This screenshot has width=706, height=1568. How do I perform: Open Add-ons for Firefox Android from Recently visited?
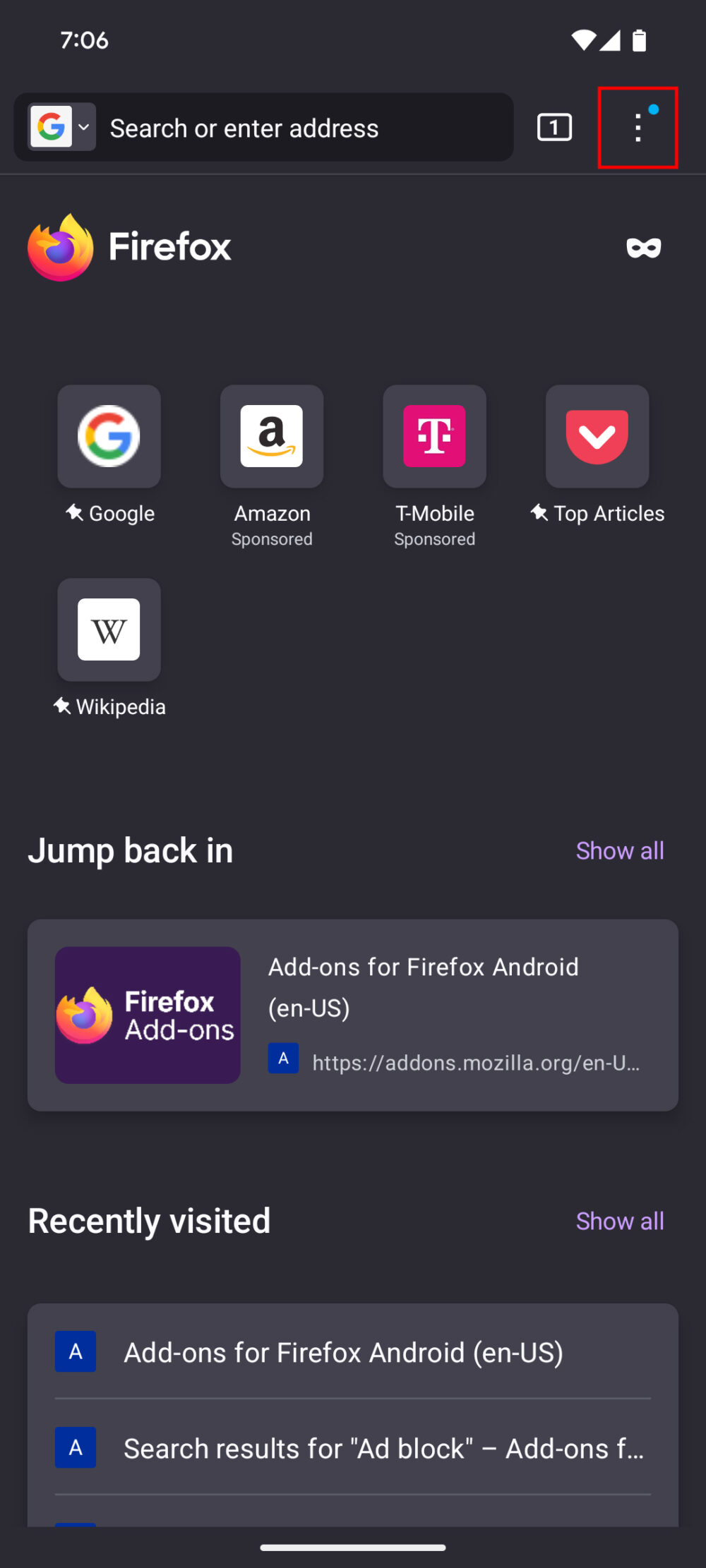[x=342, y=1352]
